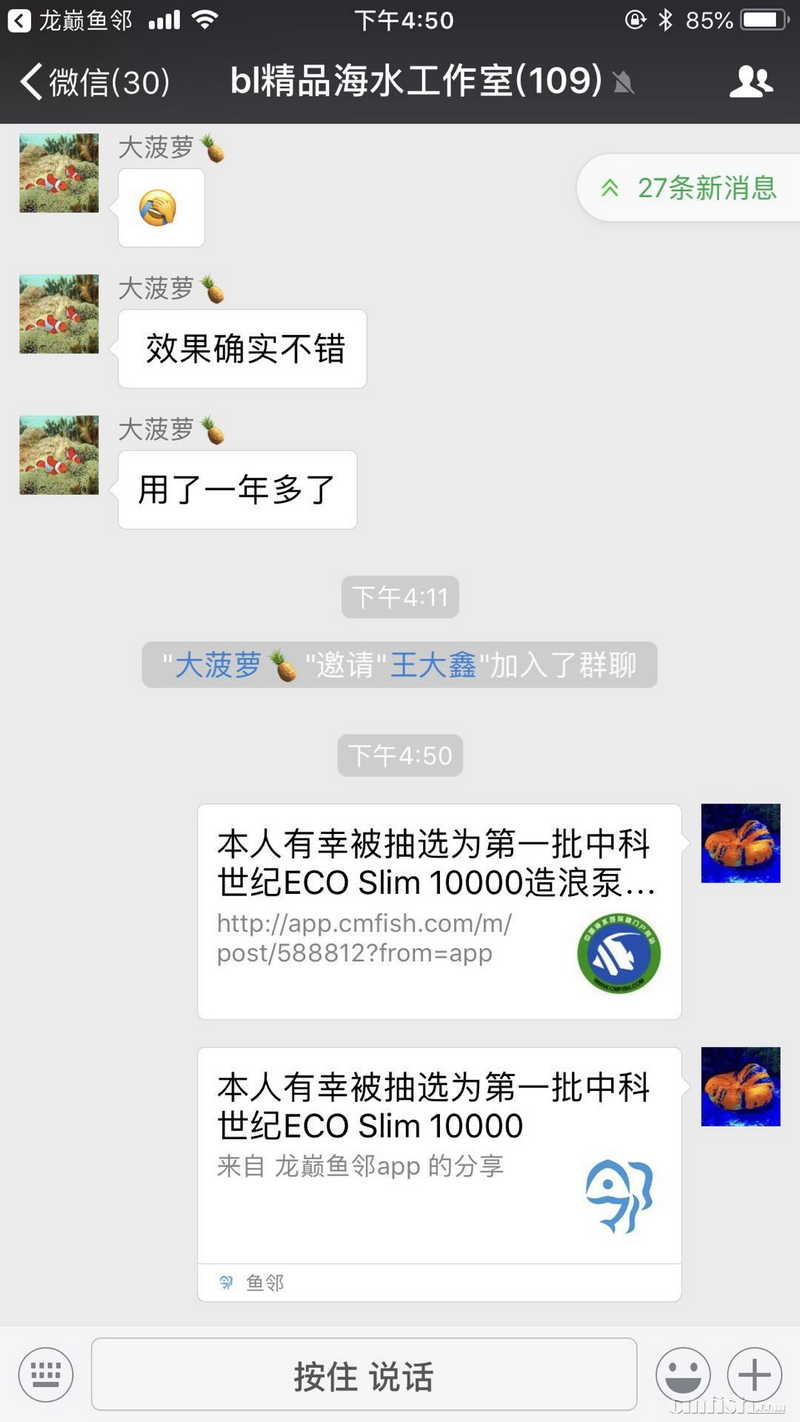Open the 龙巅鱼邻app shared post card
This screenshot has height=1422, width=800.
pos(439,1160)
